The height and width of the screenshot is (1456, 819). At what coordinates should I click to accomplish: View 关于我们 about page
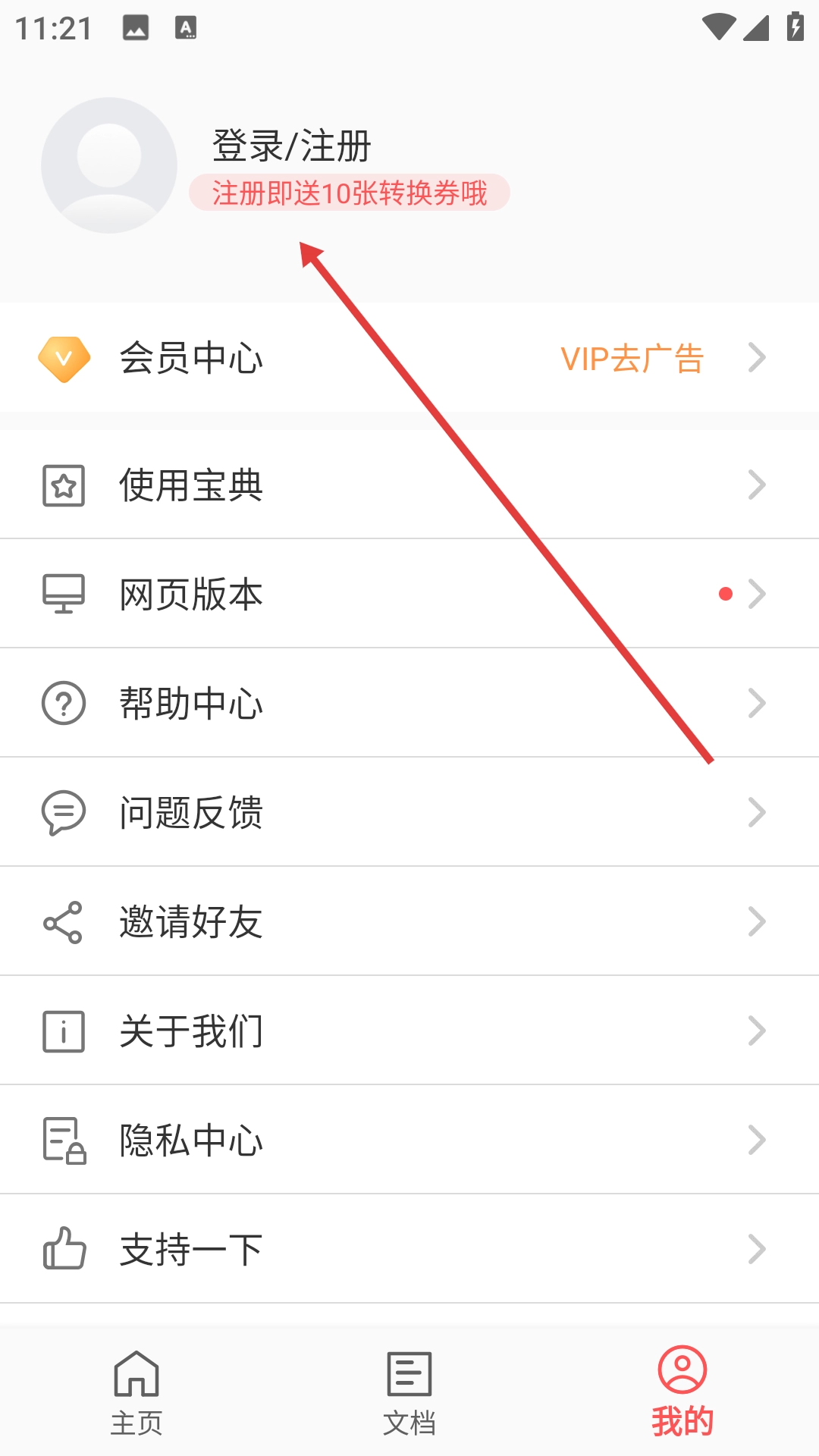point(409,1031)
